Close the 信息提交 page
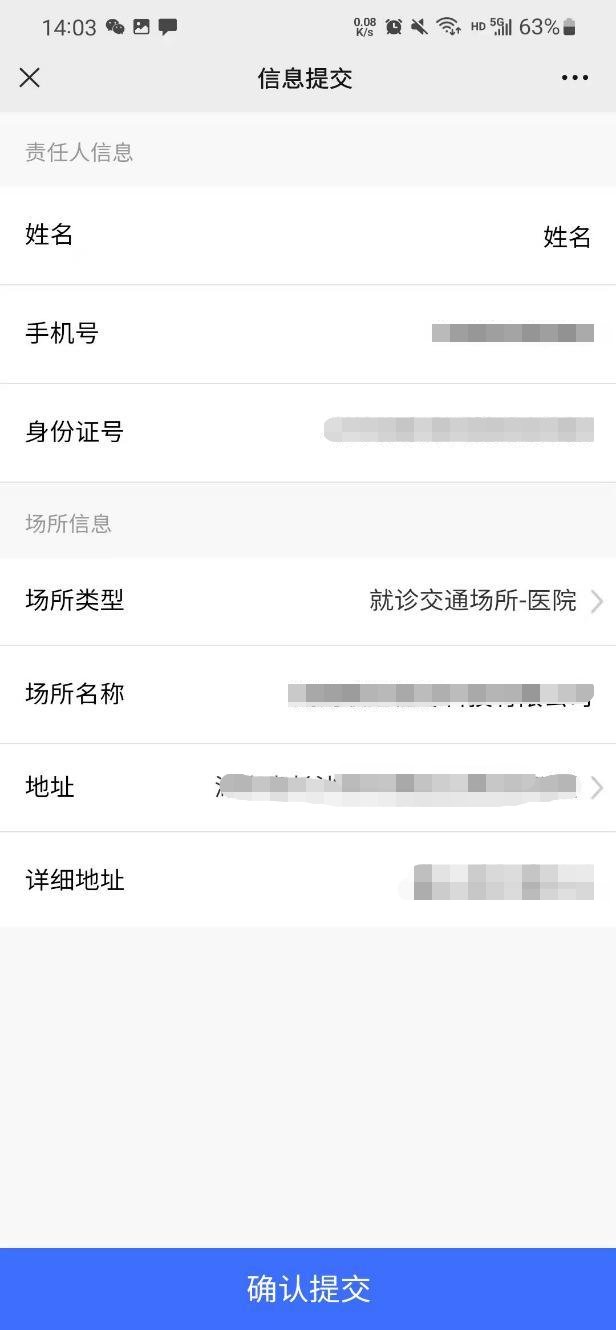The image size is (616, 1330). (x=30, y=78)
